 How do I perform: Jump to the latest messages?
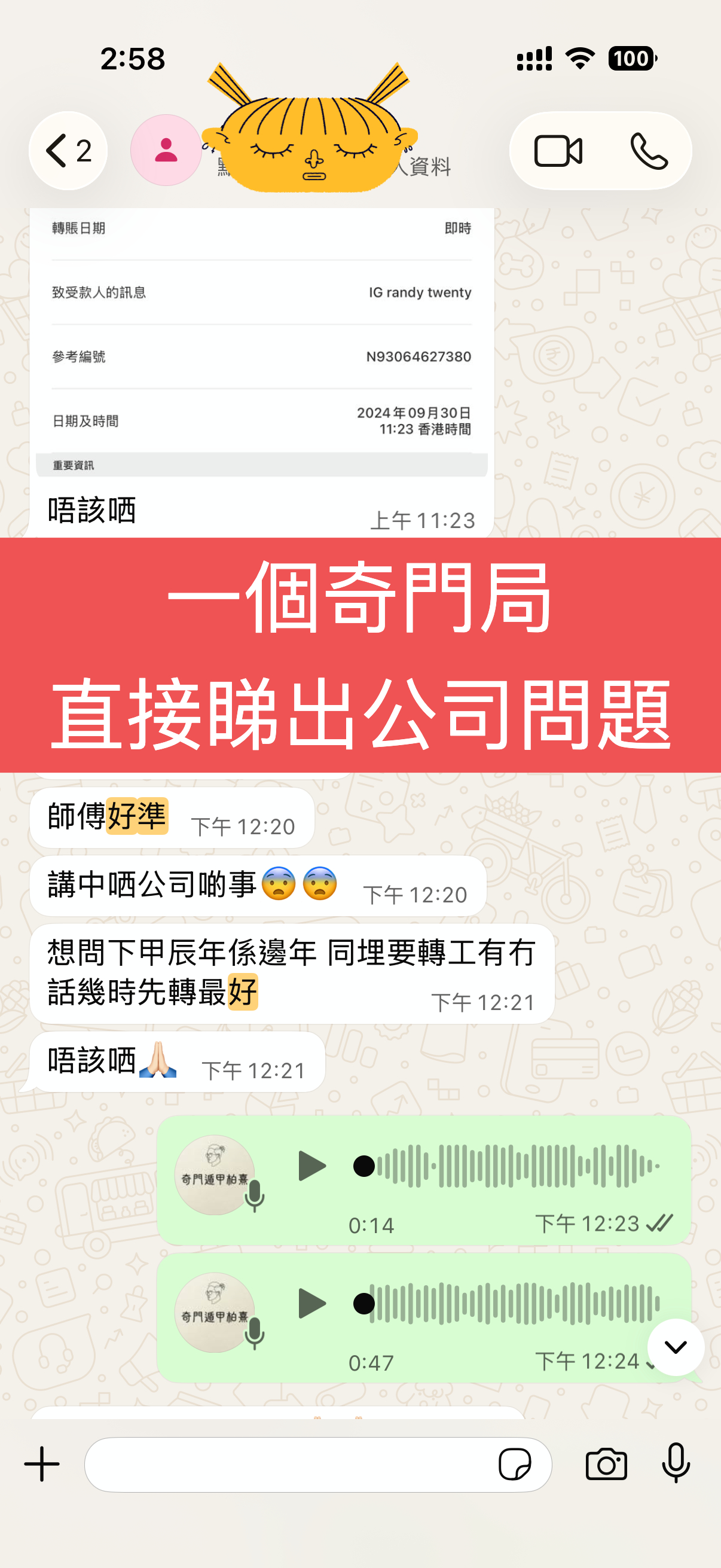pos(676,1347)
